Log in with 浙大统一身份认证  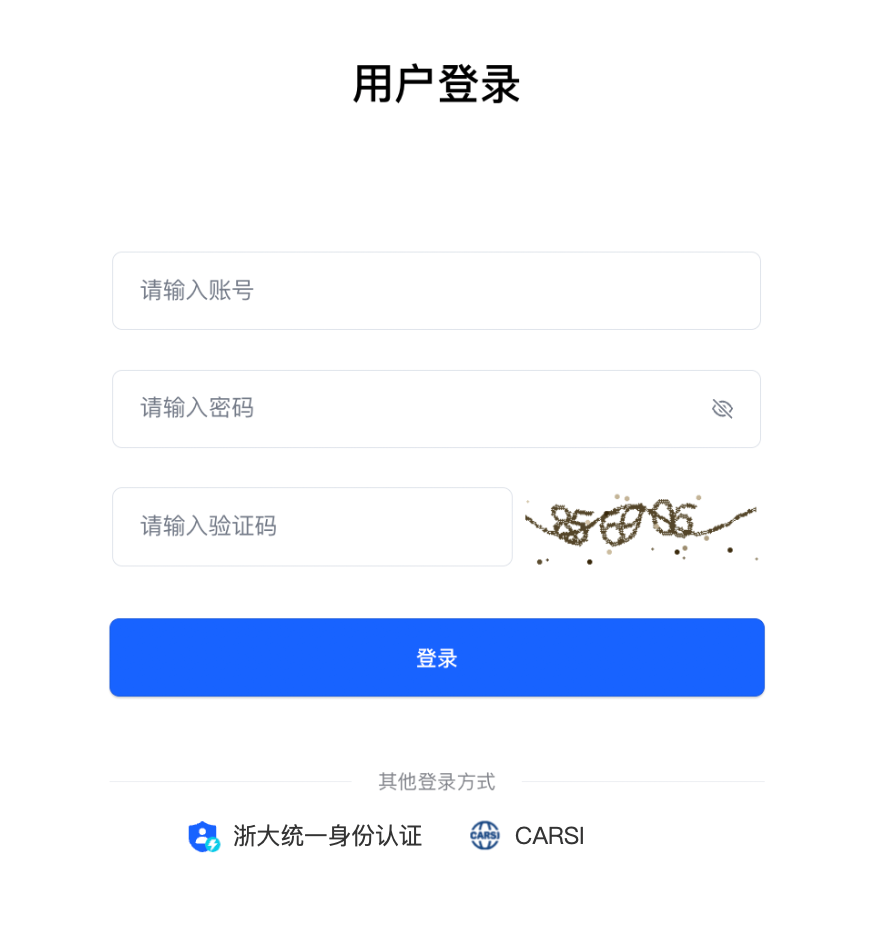306,836
